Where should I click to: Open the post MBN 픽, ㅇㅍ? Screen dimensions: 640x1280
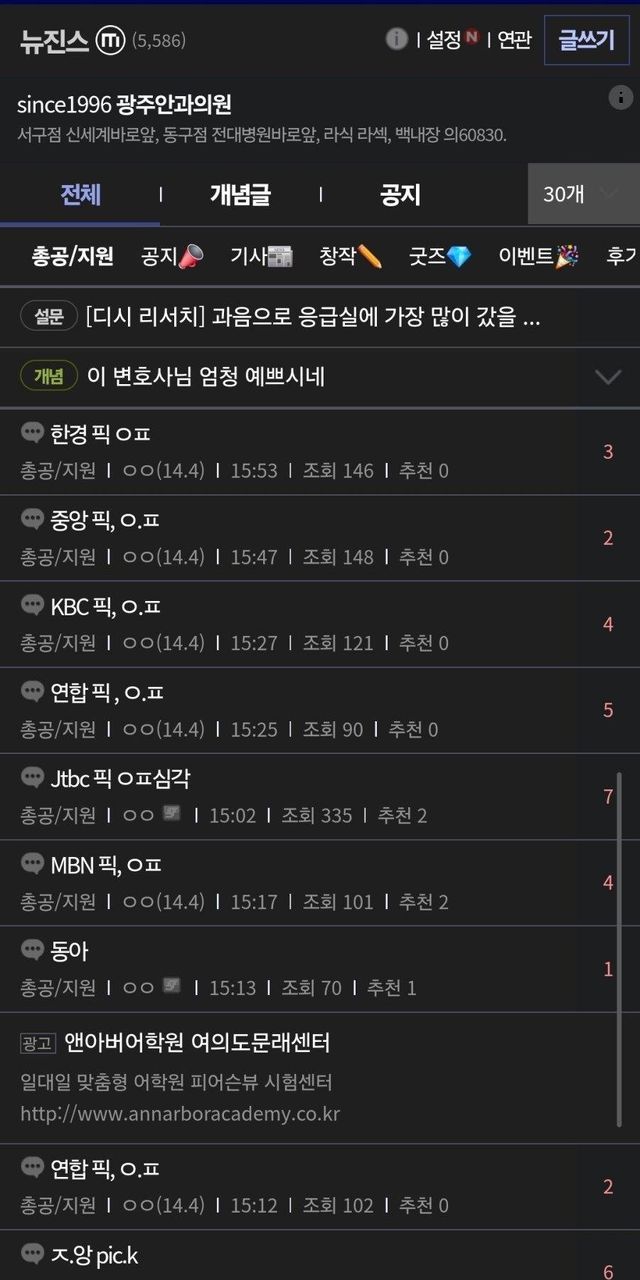[105, 864]
